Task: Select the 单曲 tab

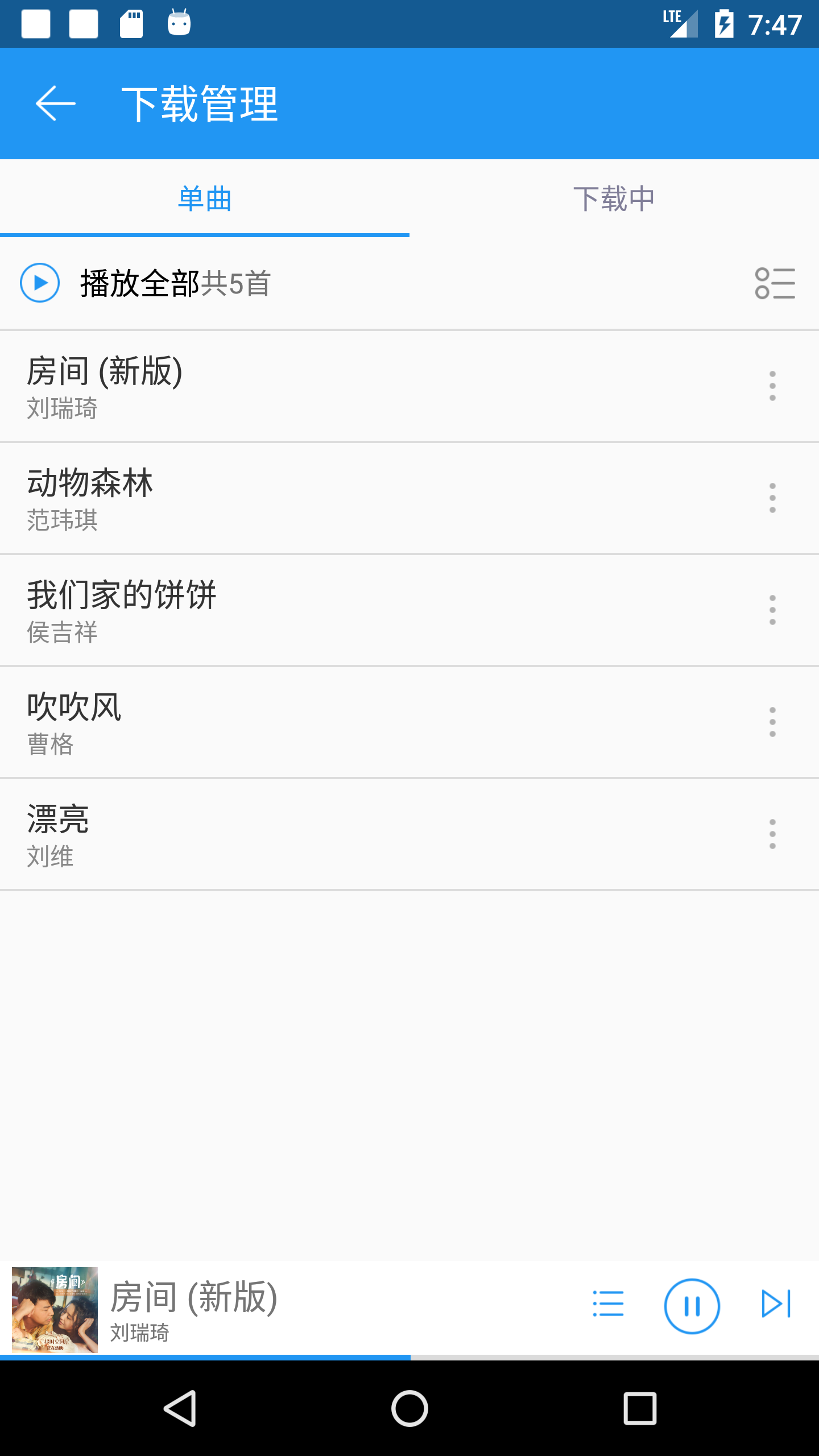Action: (x=205, y=198)
